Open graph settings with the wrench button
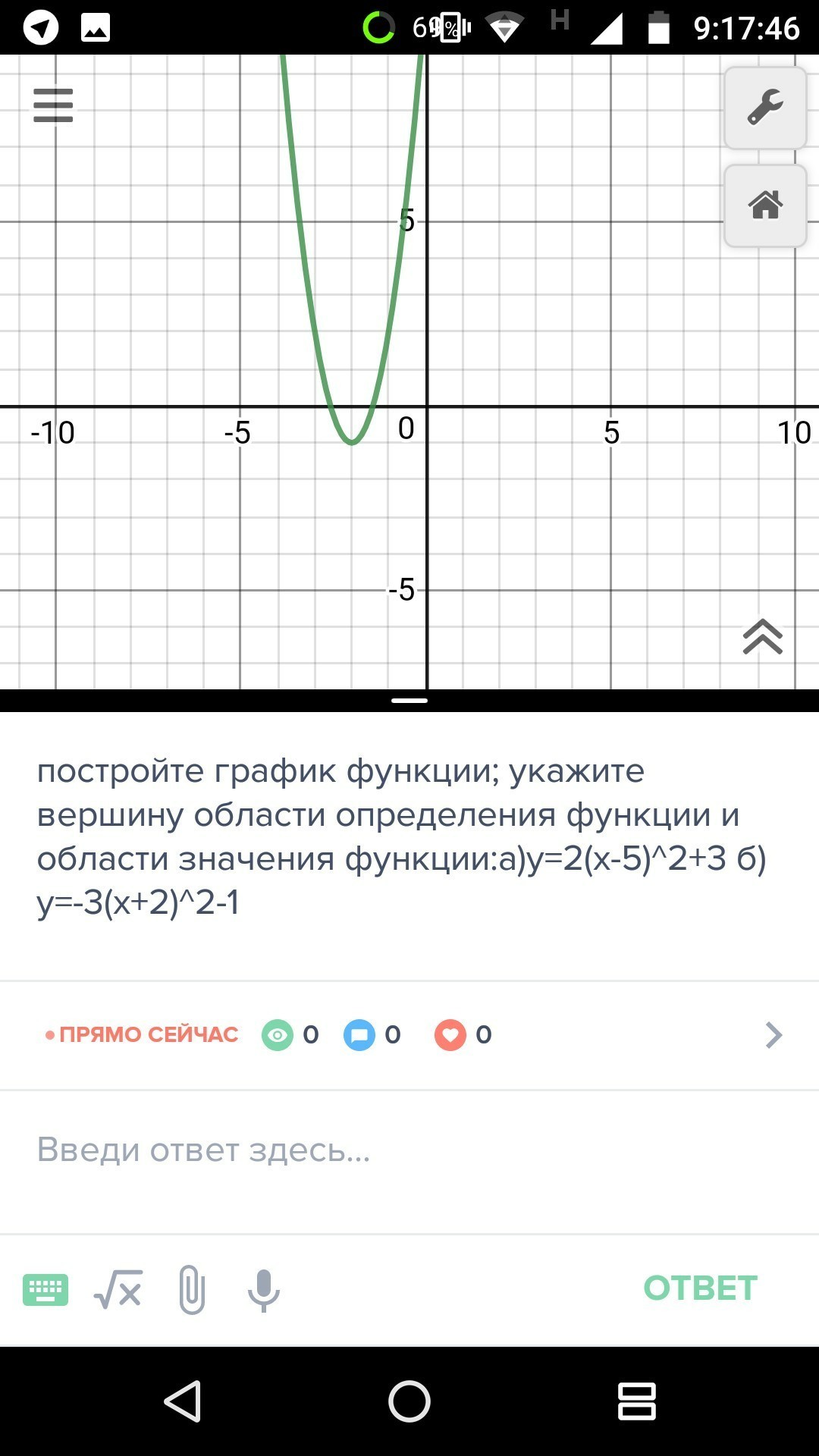This screenshot has width=819, height=1456. tap(765, 108)
